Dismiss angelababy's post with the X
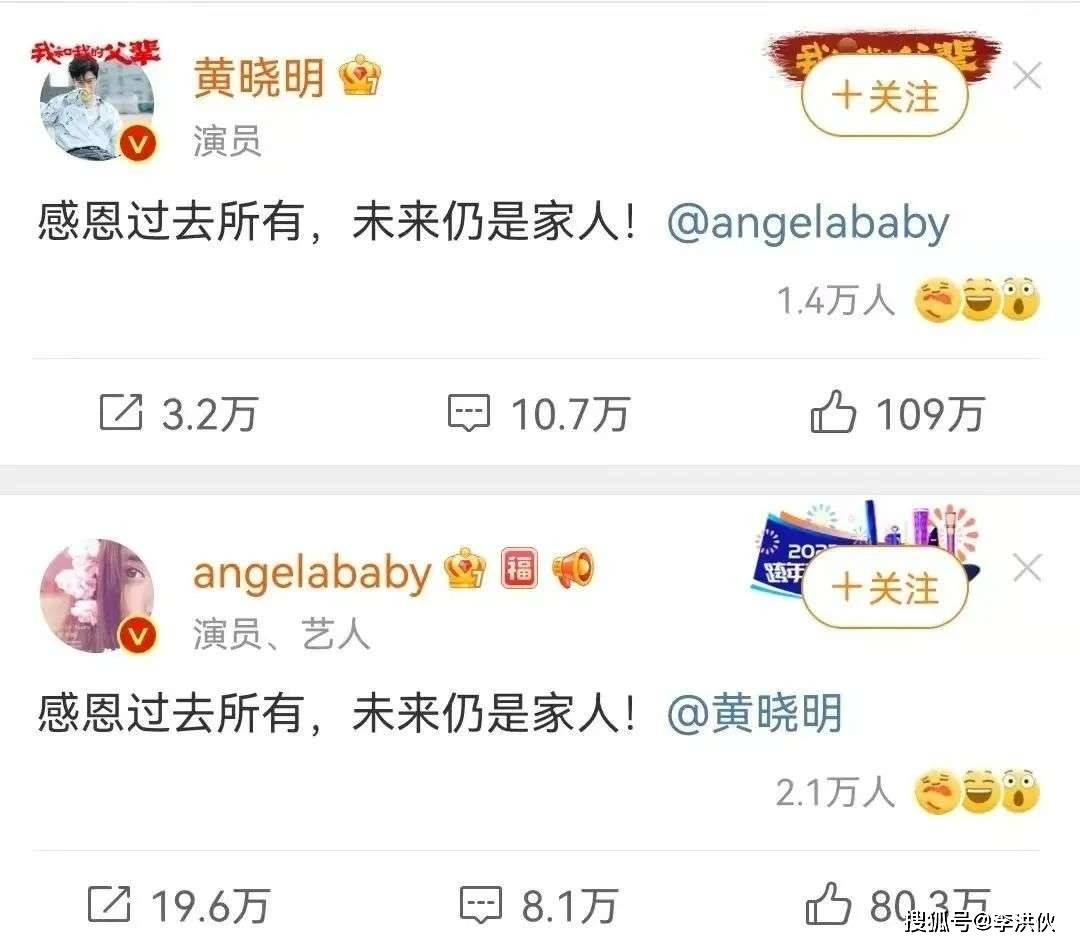 click(x=1027, y=569)
